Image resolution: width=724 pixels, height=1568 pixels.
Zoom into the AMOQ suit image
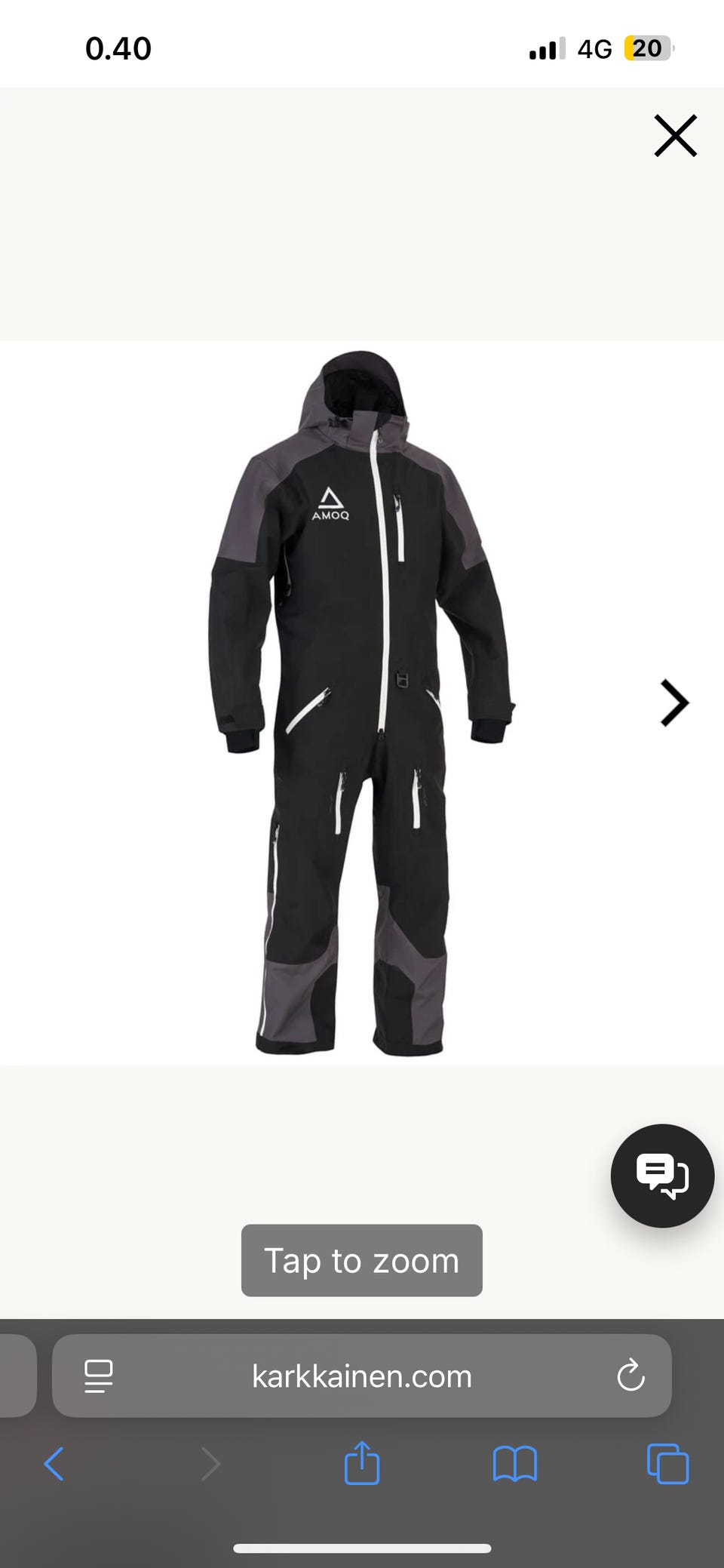(x=362, y=703)
